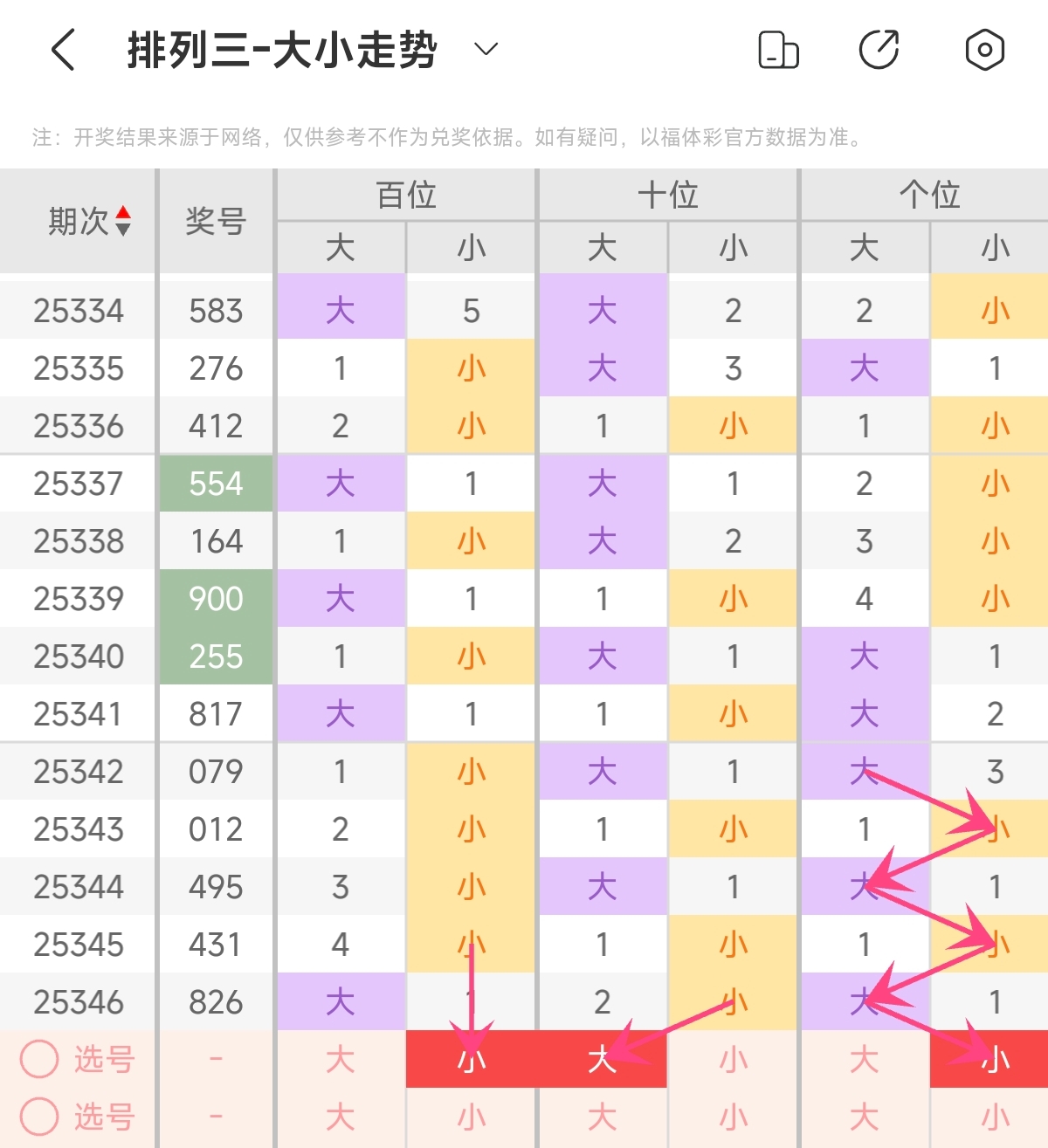Go back using the top-left arrow
Image resolution: width=1048 pixels, height=1148 pixels.
63,50
